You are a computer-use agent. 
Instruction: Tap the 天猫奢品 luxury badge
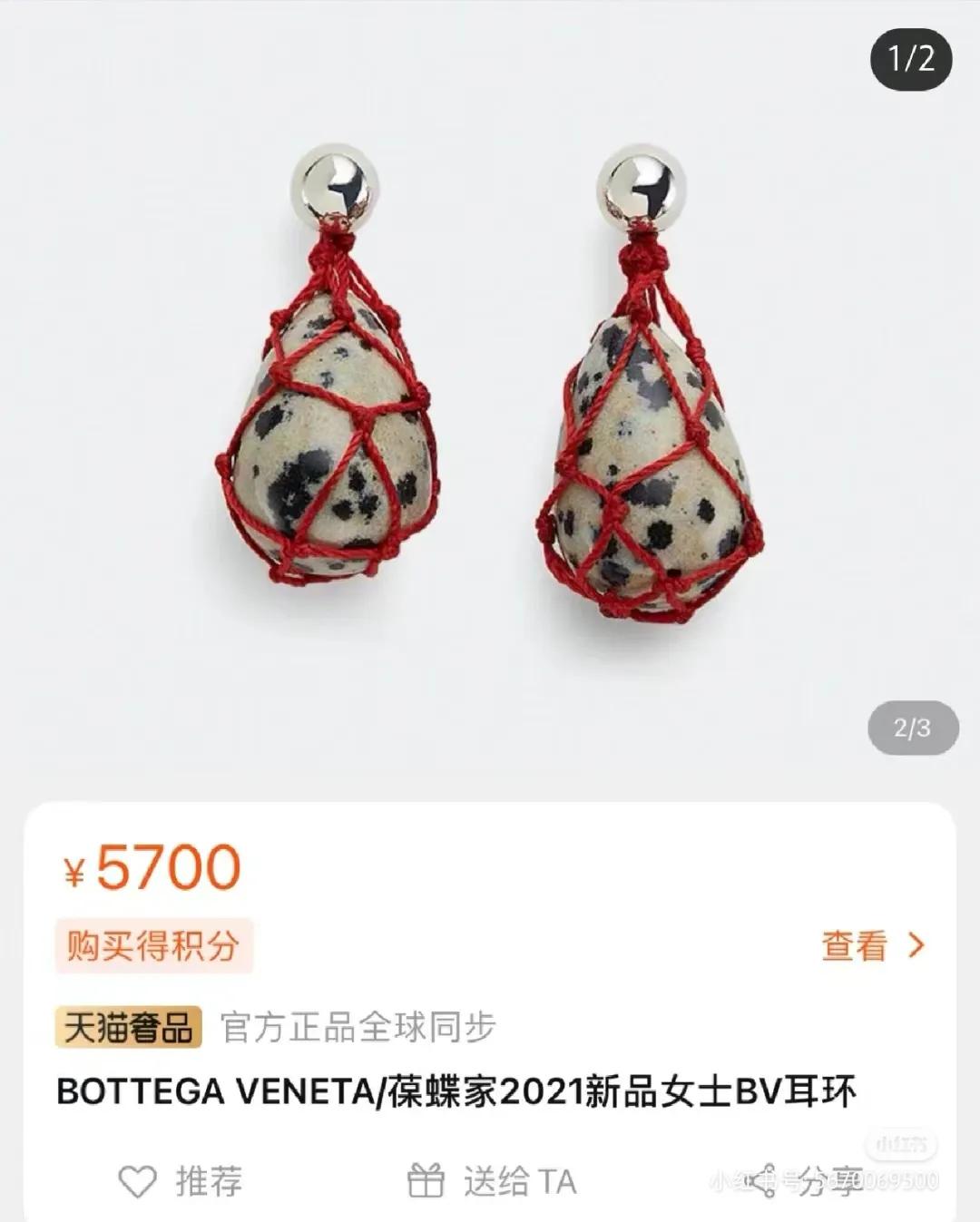(128, 1027)
